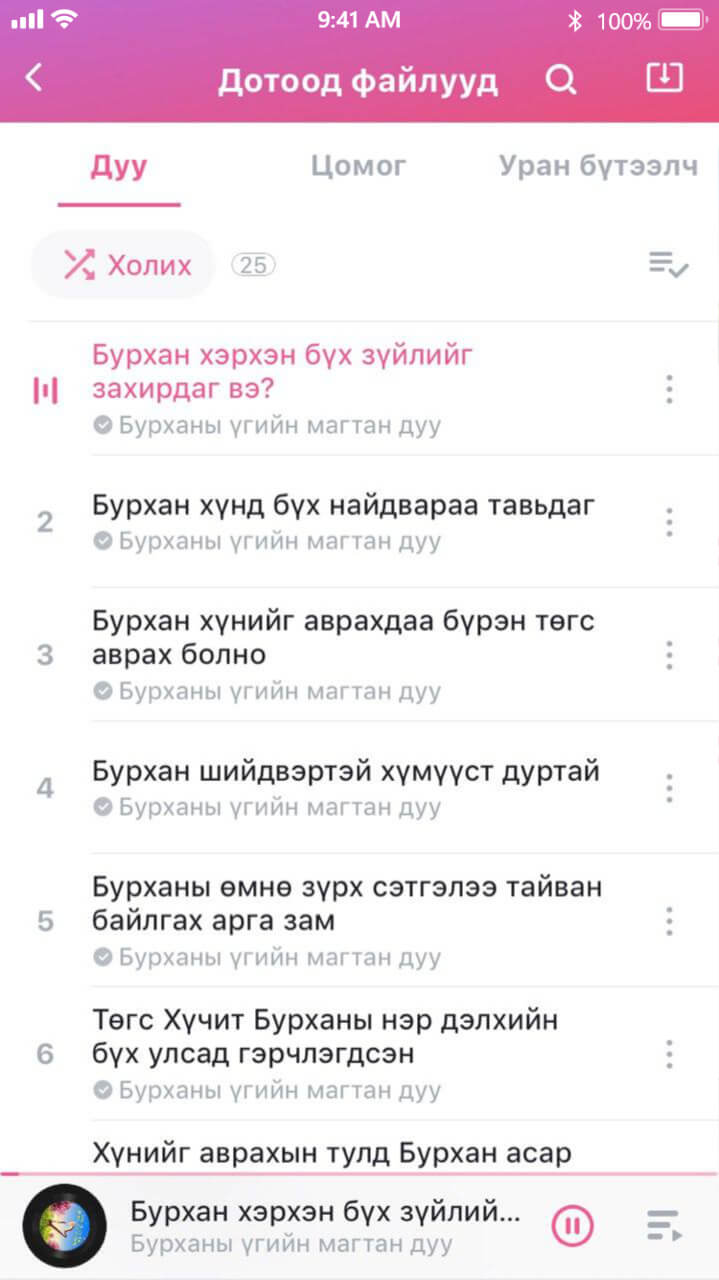Switch to the Уран бүтээлч tab
Screen dimensions: 719x1280
point(598,166)
